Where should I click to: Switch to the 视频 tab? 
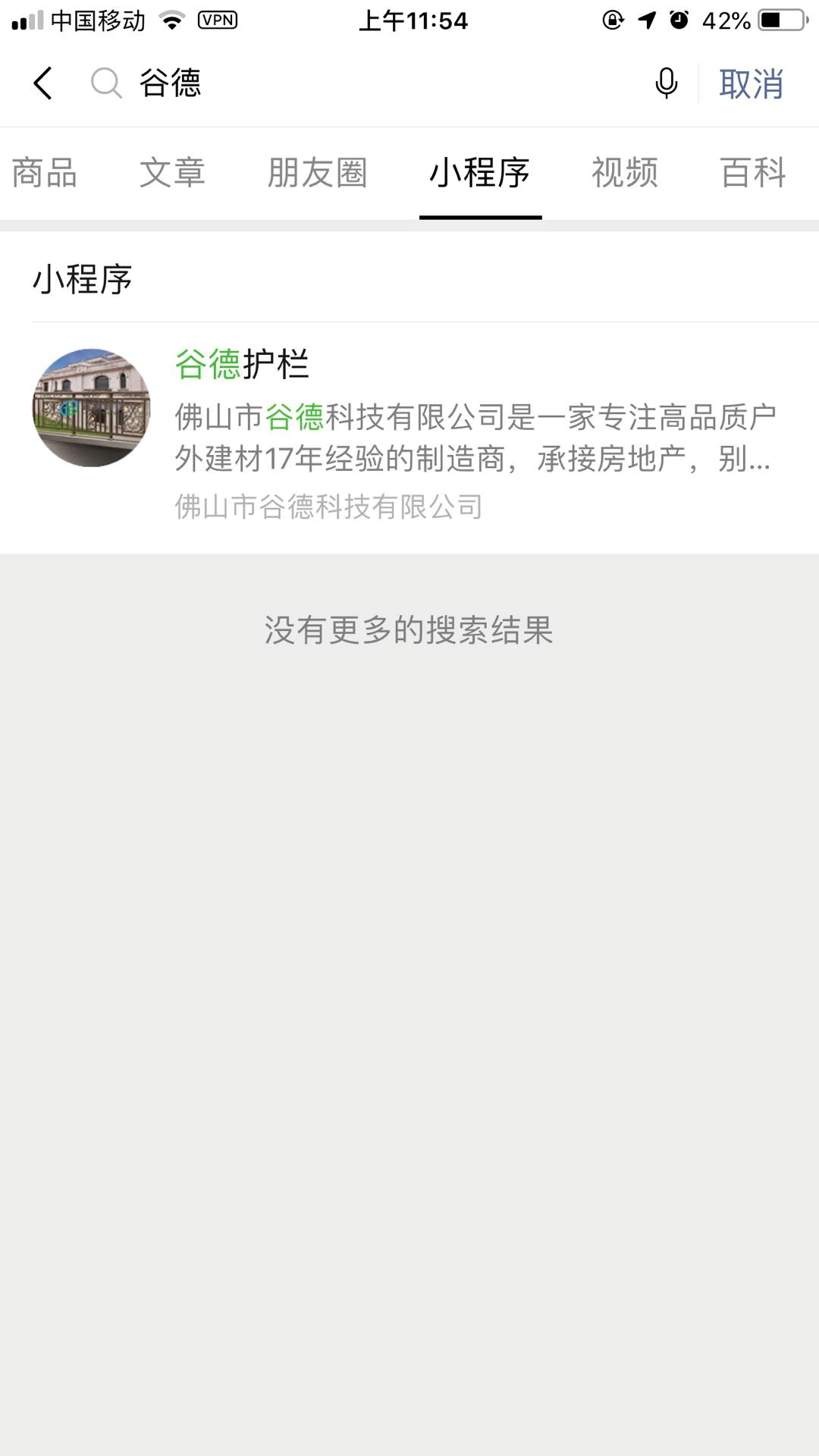point(625,173)
